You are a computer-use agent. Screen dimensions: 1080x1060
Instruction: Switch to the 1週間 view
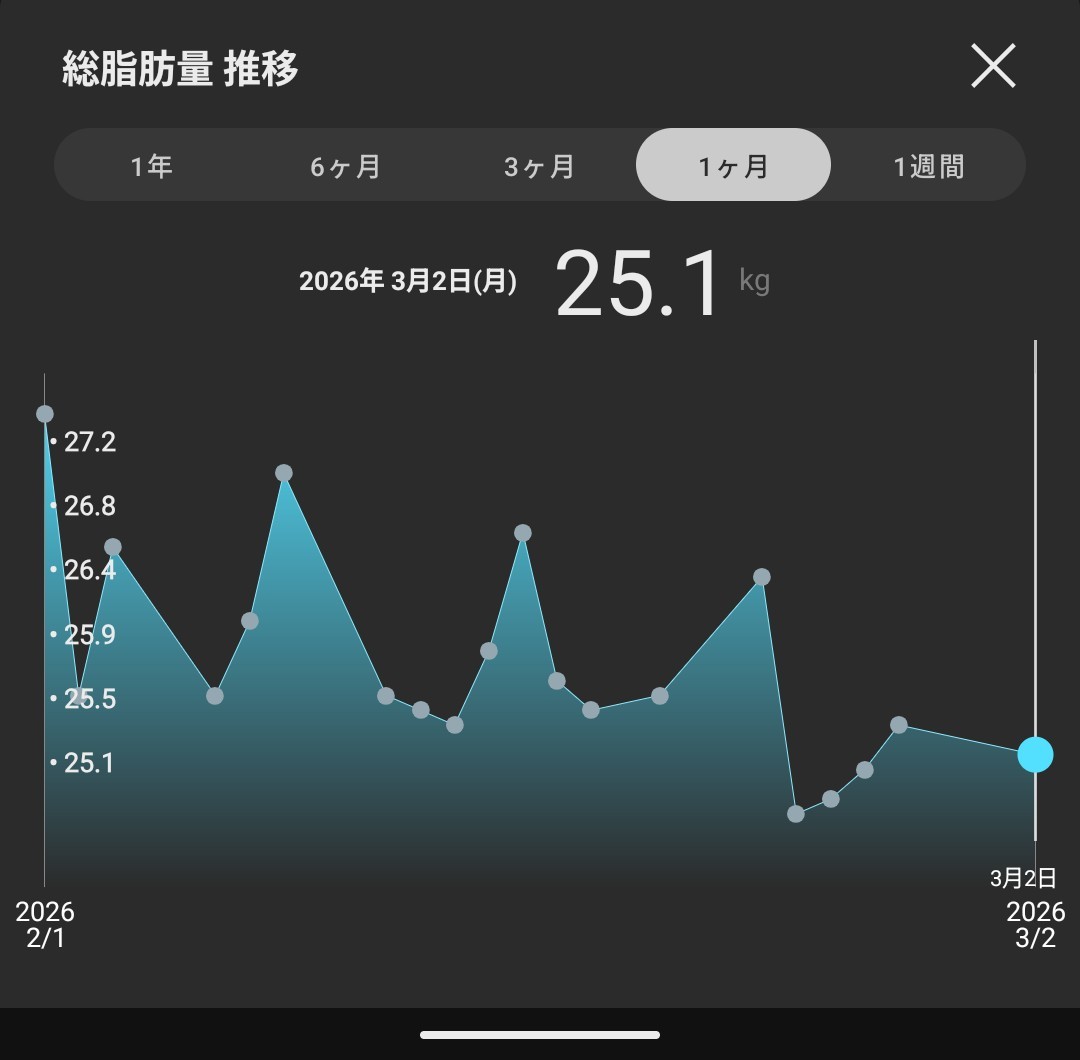pos(928,165)
